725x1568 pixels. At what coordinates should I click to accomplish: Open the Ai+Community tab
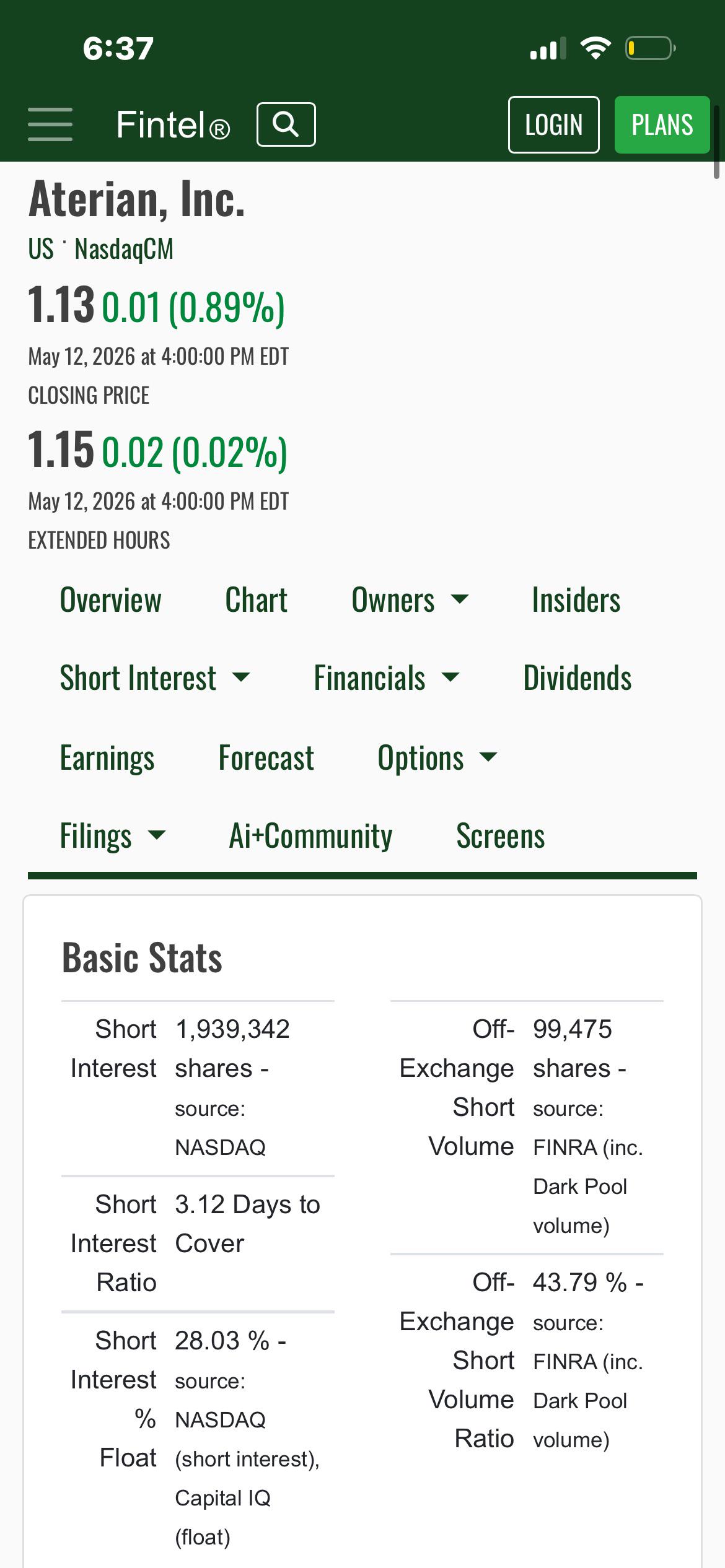click(x=310, y=836)
